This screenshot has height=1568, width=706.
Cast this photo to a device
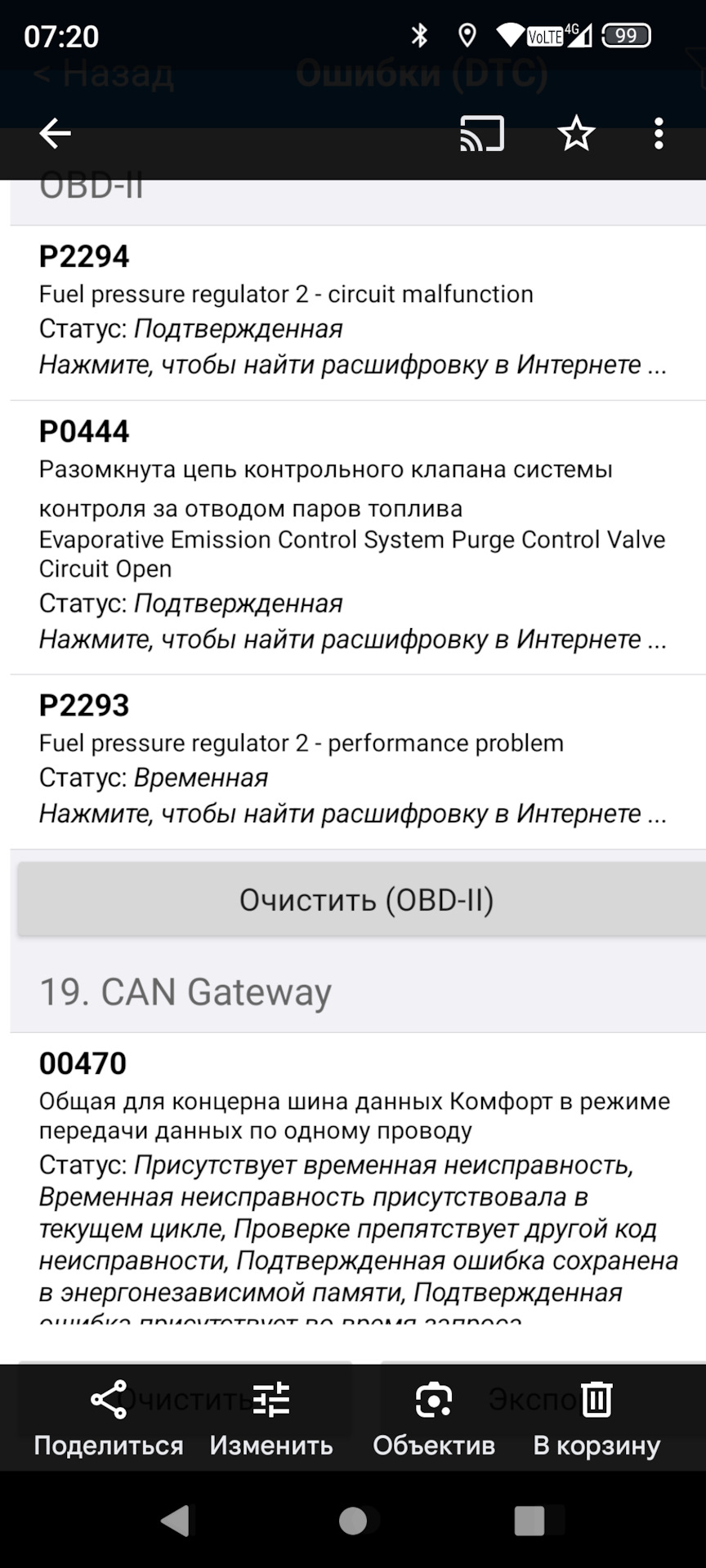click(481, 133)
